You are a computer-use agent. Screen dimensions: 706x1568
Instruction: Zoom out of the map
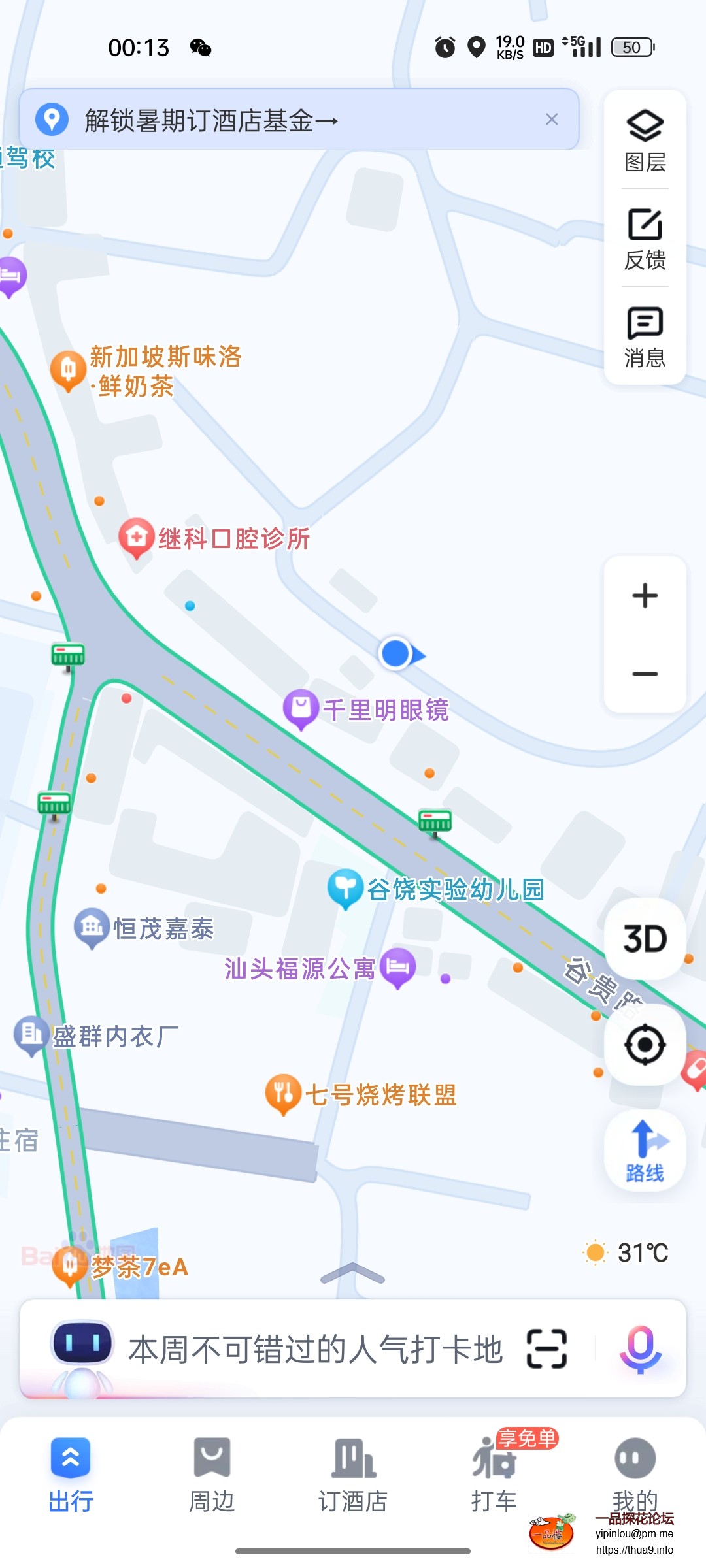tap(645, 674)
